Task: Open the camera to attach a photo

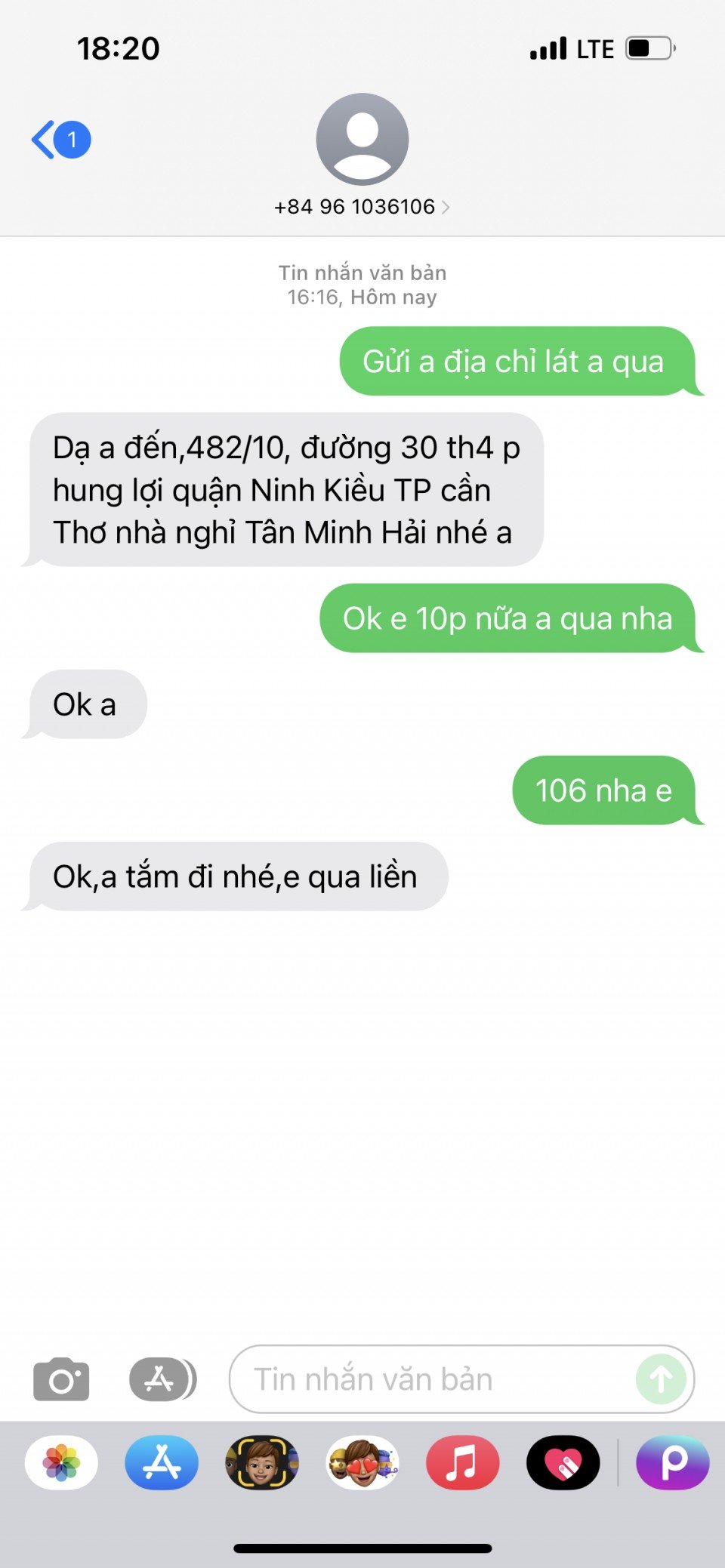Action: click(x=61, y=1379)
